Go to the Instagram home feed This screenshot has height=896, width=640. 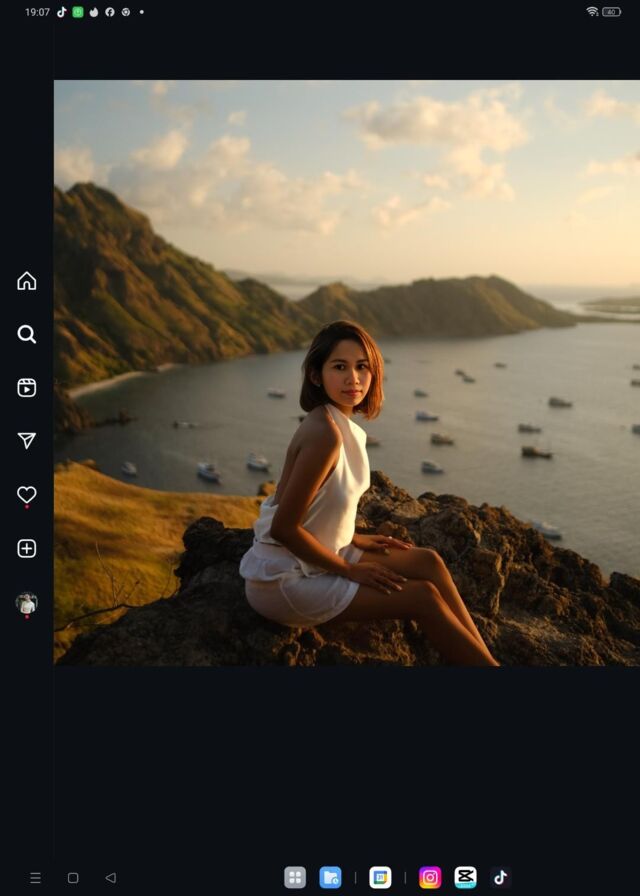point(27,281)
